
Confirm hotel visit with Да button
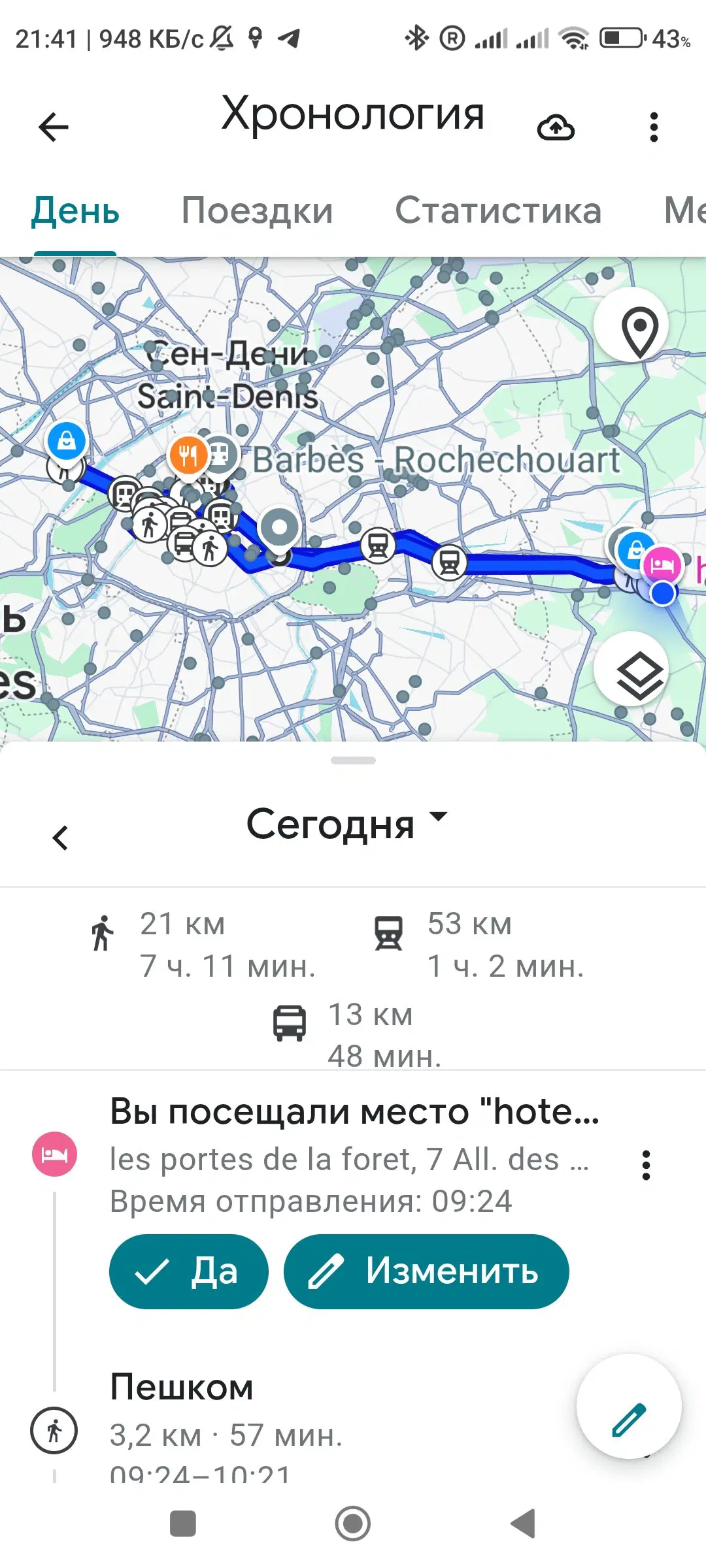coord(188,1271)
